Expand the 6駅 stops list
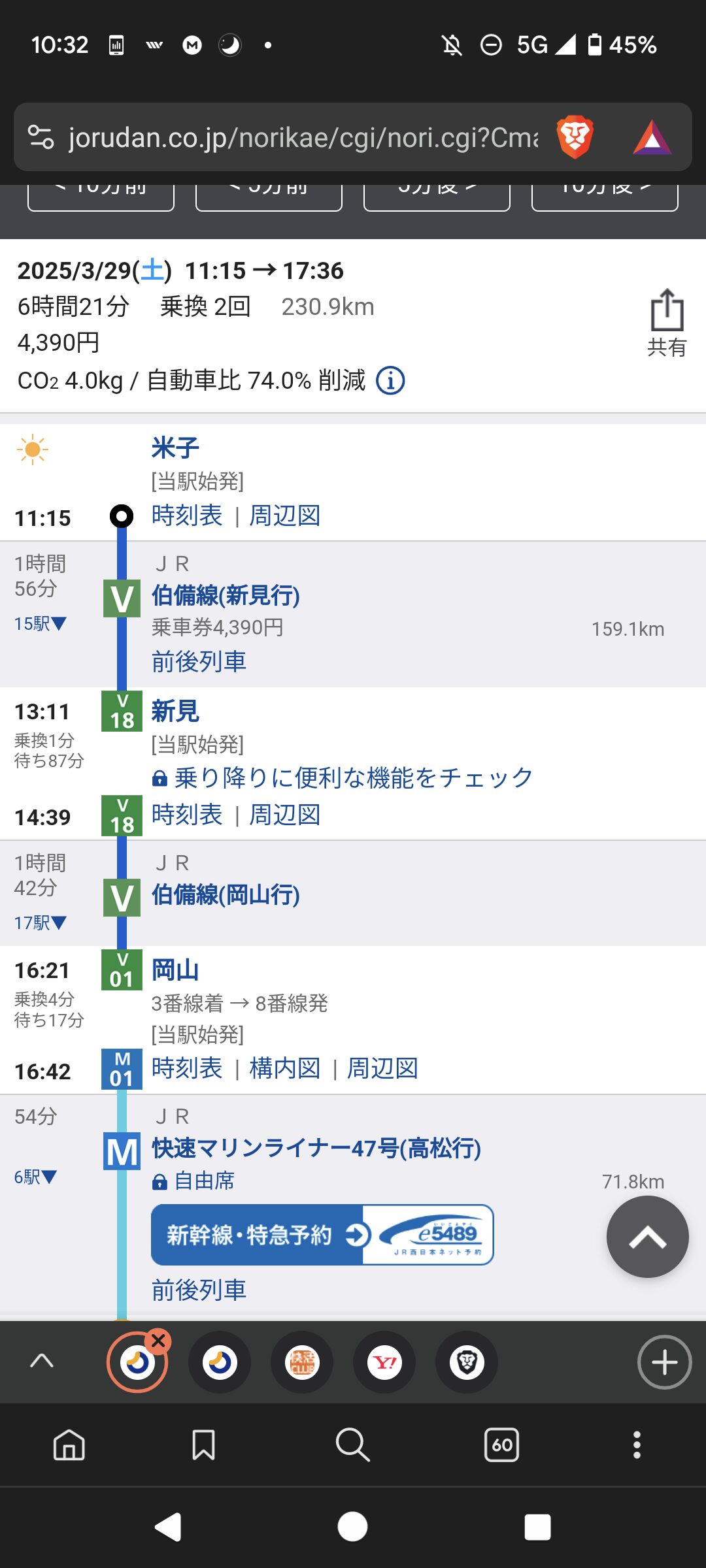The image size is (706, 1568). click(36, 1177)
